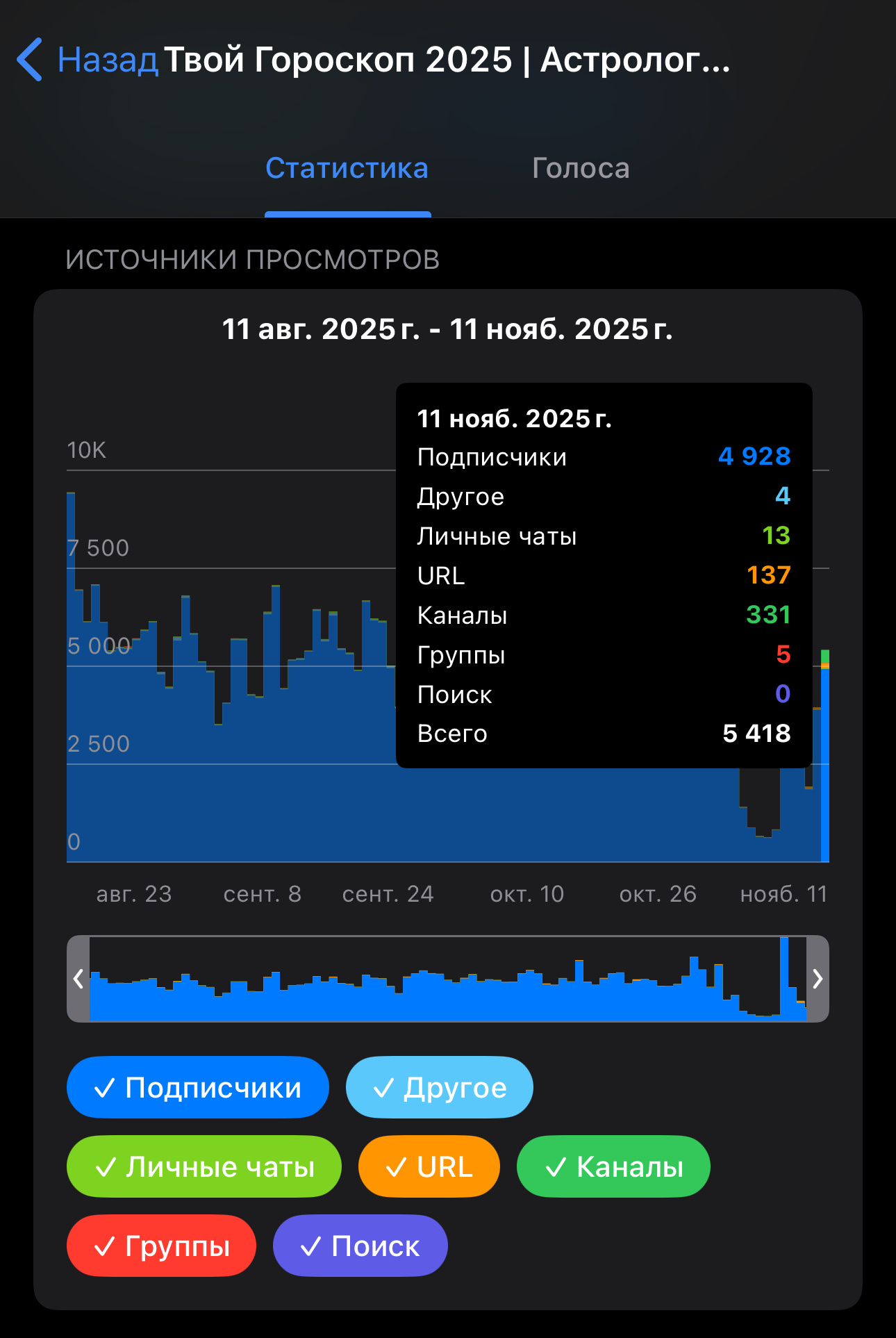
Task: Toggle the Другое series filter
Action: point(439,1087)
